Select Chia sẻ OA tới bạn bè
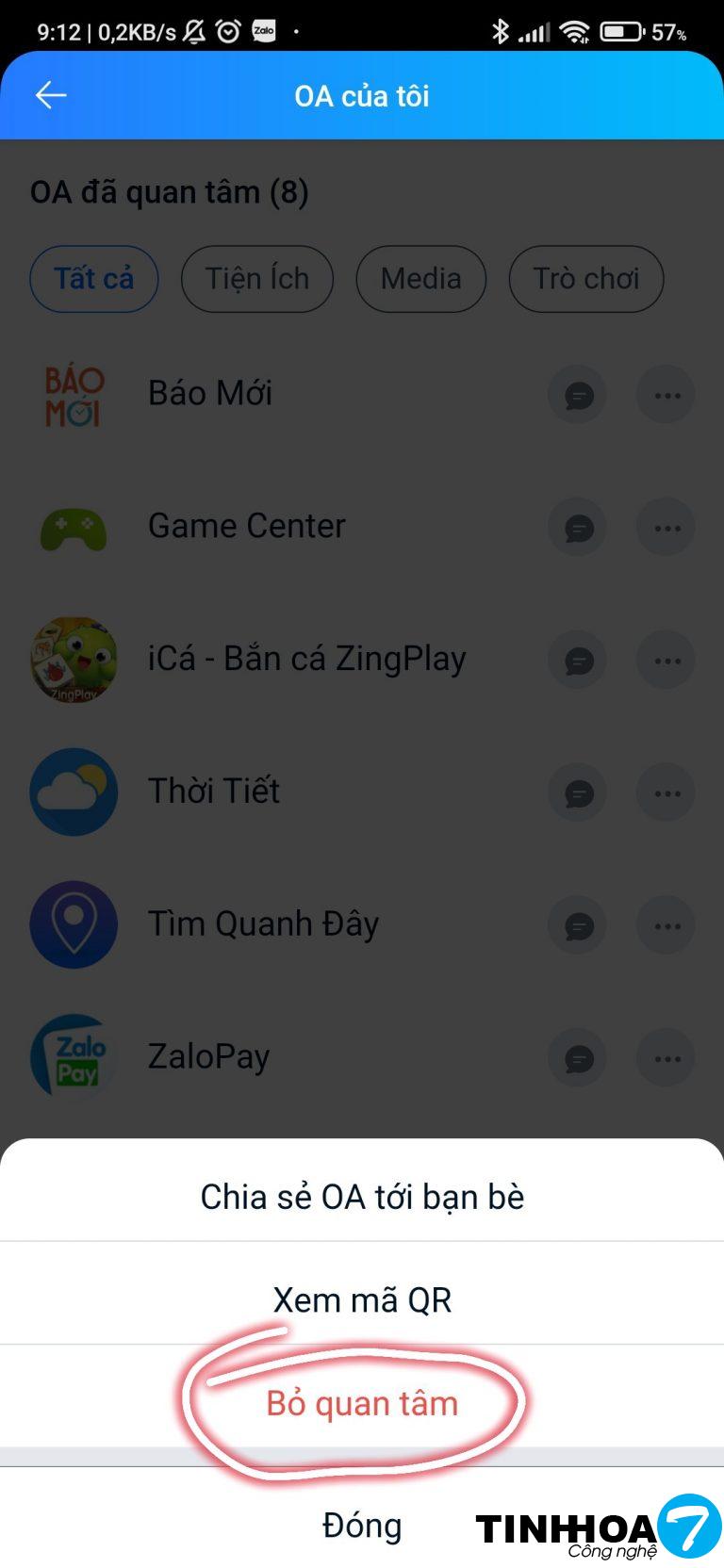The height and width of the screenshot is (1568, 724). 362,1197
